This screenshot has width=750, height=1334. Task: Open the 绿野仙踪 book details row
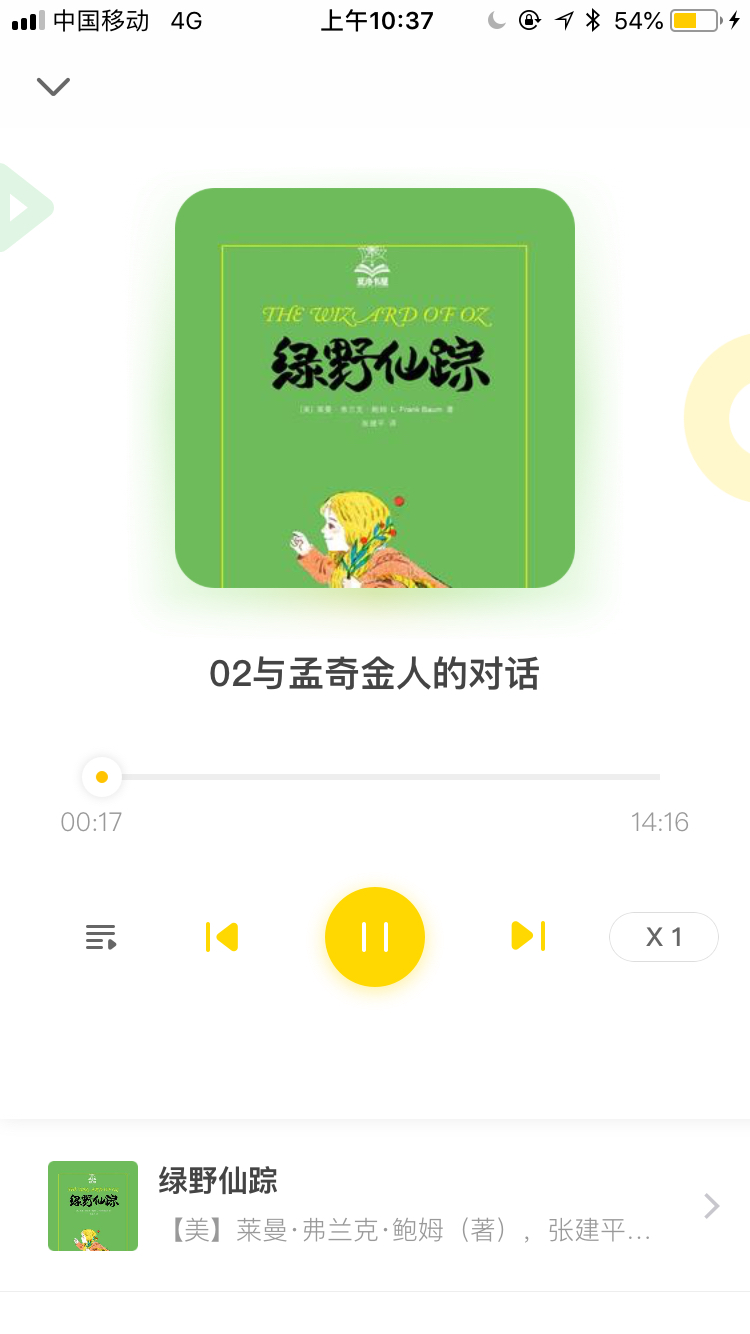pyautogui.click(x=375, y=1206)
